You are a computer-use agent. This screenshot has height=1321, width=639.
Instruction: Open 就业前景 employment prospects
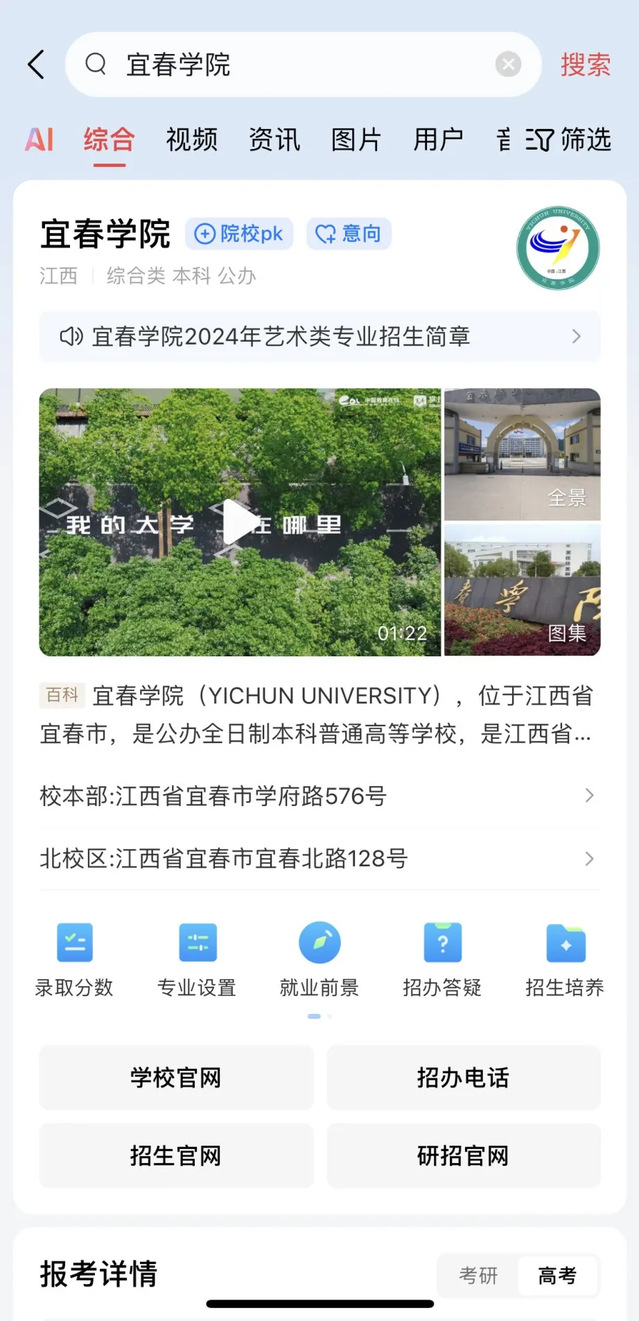[319, 960]
